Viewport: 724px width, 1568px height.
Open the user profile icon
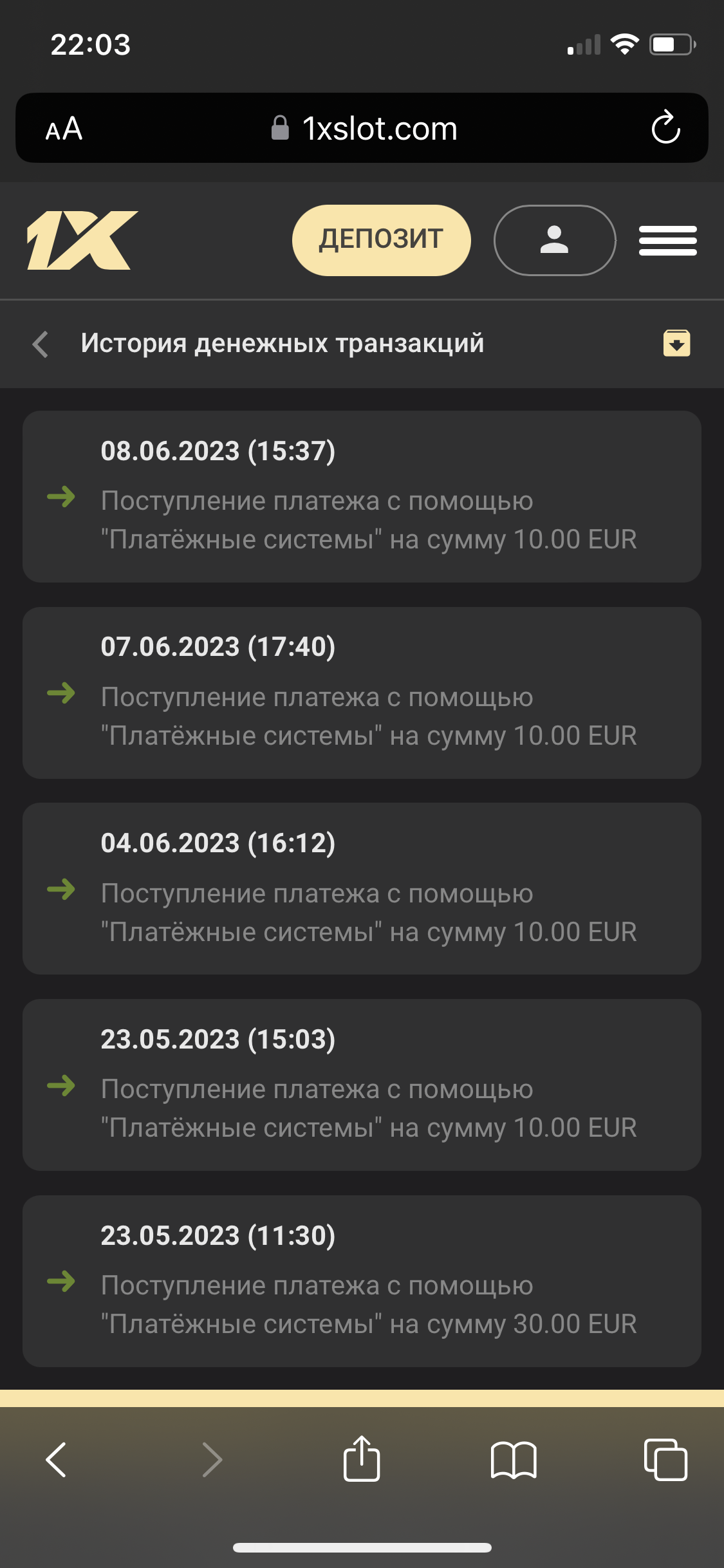pyautogui.click(x=554, y=240)
